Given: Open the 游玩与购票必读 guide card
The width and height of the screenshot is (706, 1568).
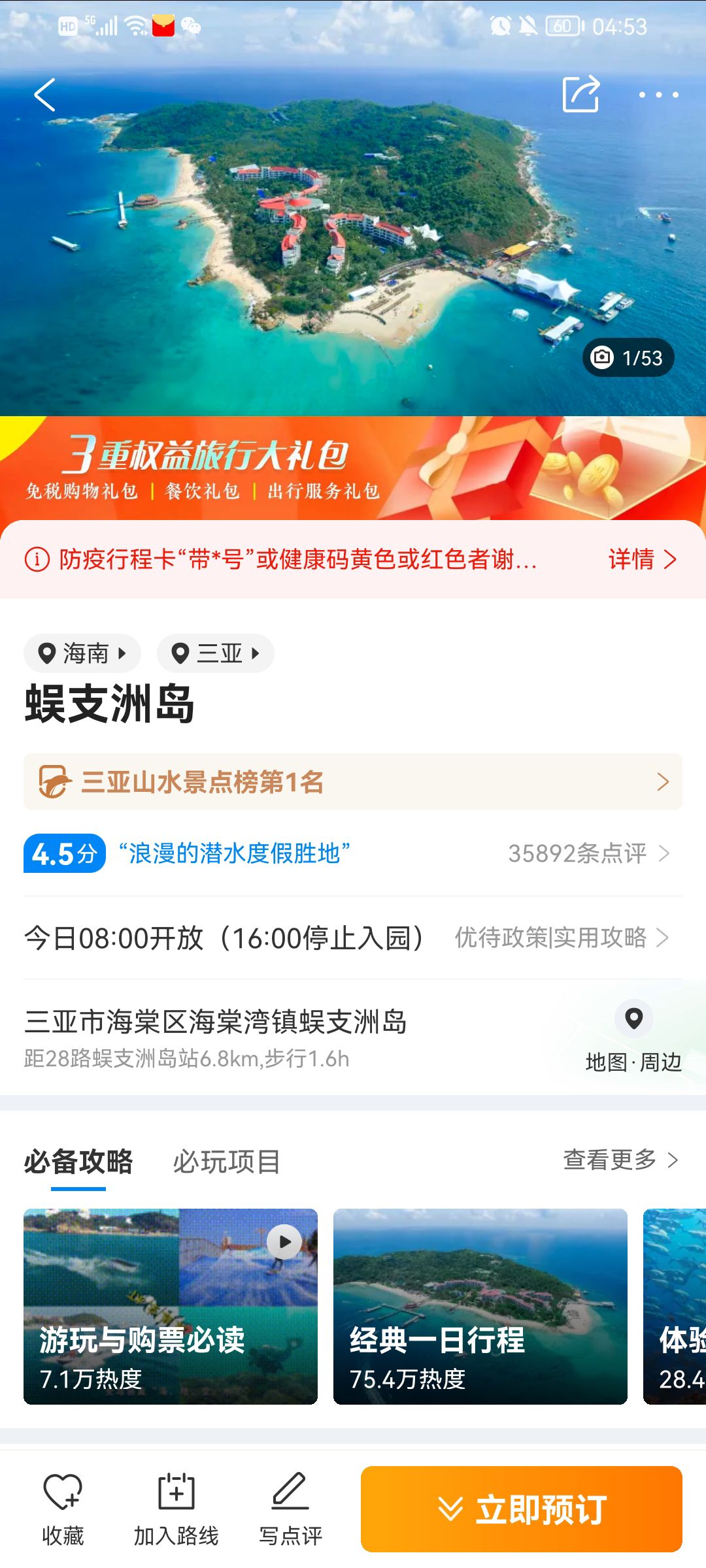Looking at the screenshot, I should 171,1307.
